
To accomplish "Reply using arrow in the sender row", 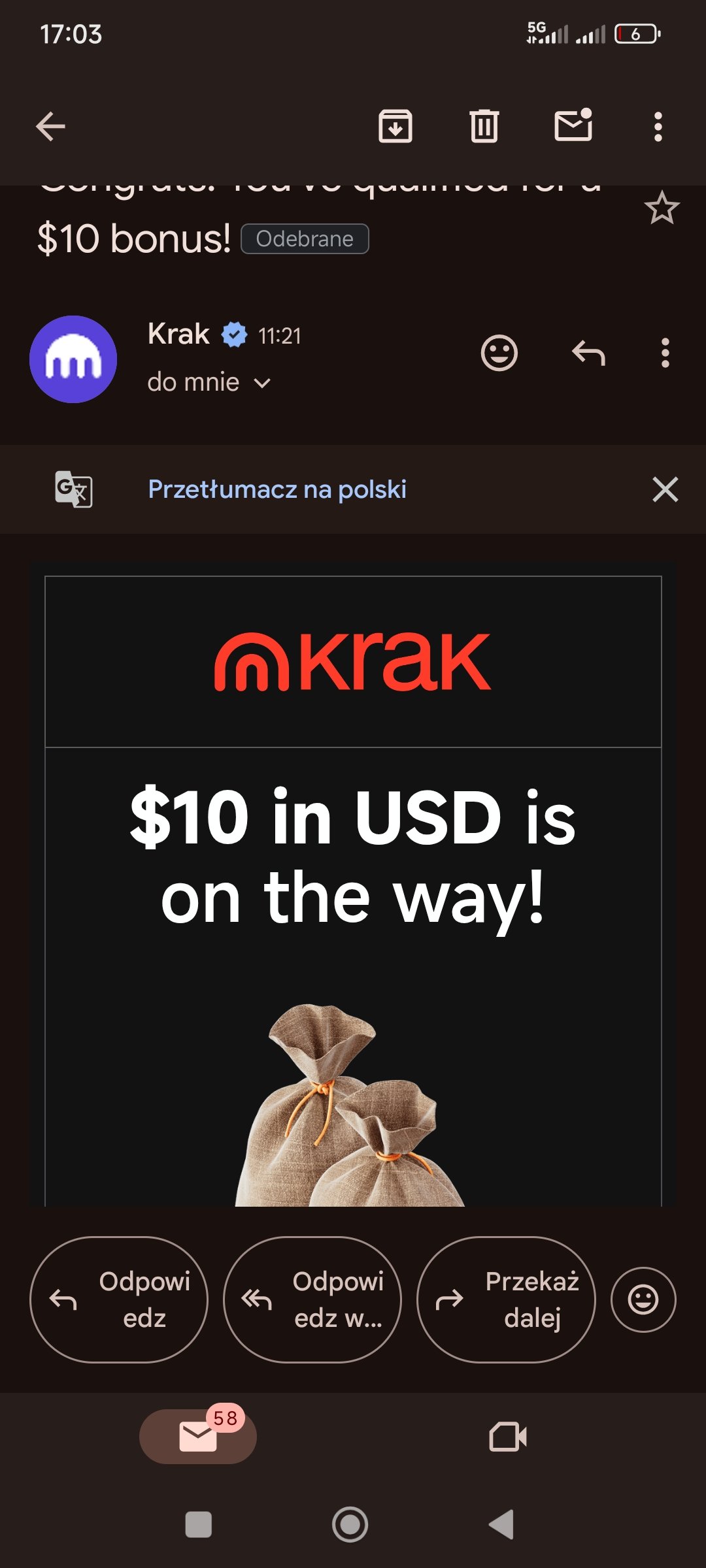I will [x=588, y=353].
